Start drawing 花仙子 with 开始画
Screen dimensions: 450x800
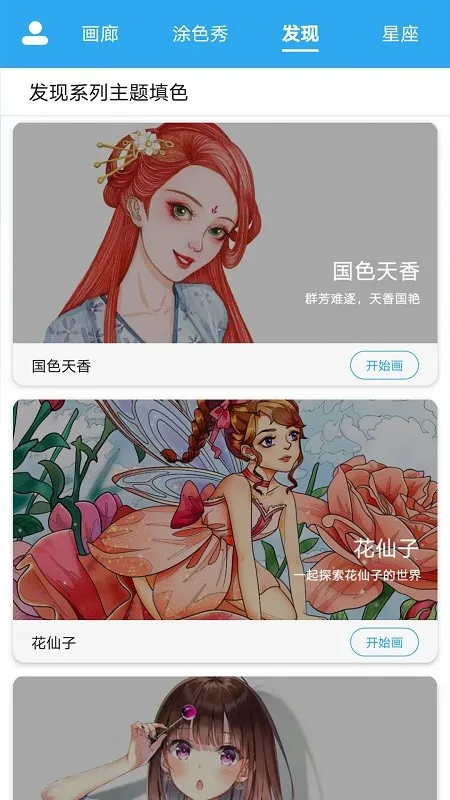click(x=384, y=642)
